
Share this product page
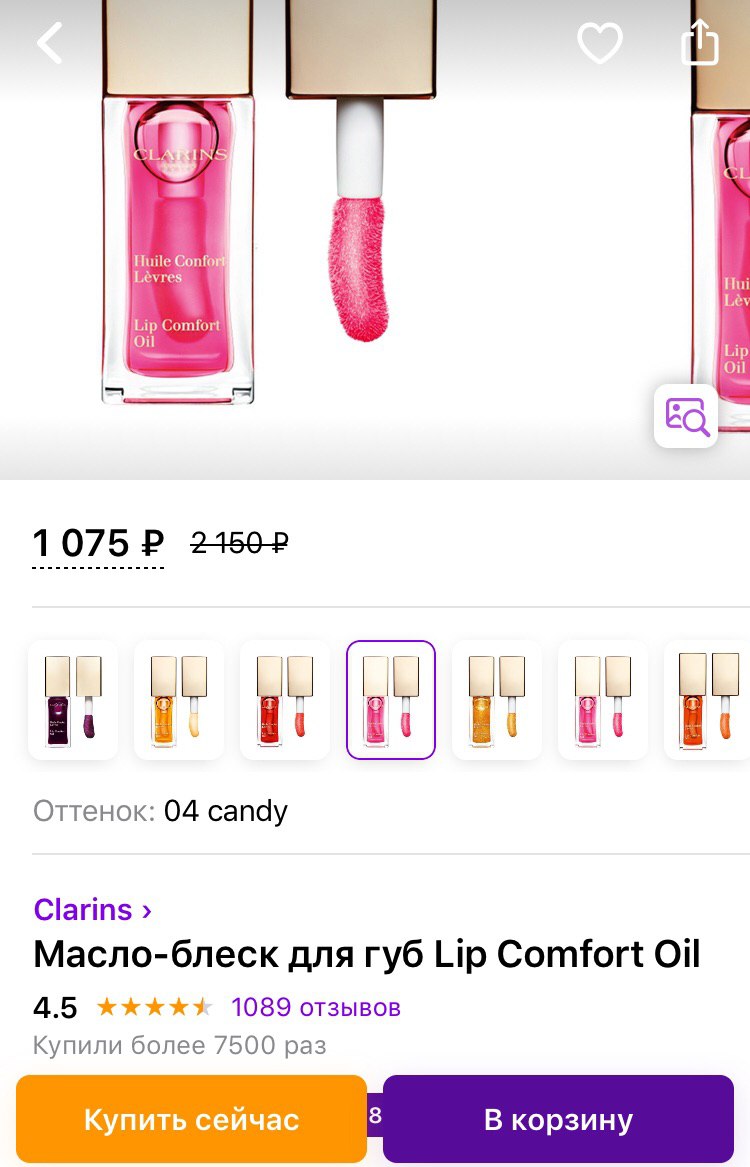[x=700, y=43]
